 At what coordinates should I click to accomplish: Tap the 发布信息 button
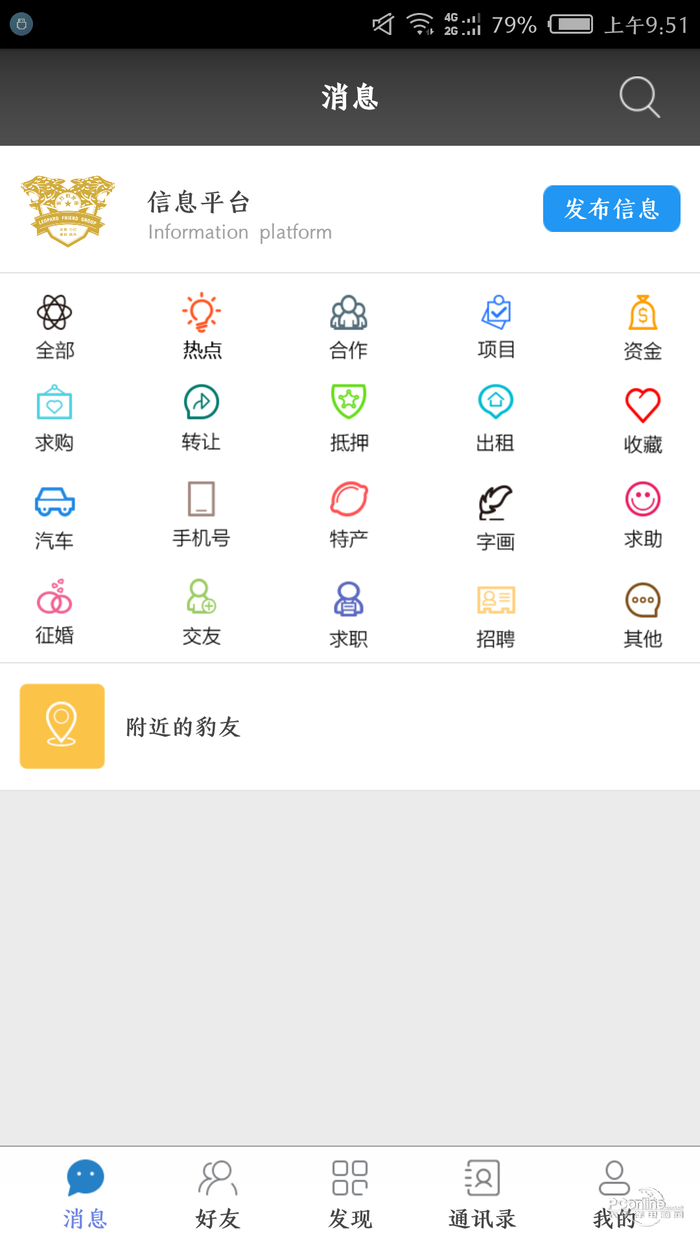pyautogui.click(x=611, y=209)
